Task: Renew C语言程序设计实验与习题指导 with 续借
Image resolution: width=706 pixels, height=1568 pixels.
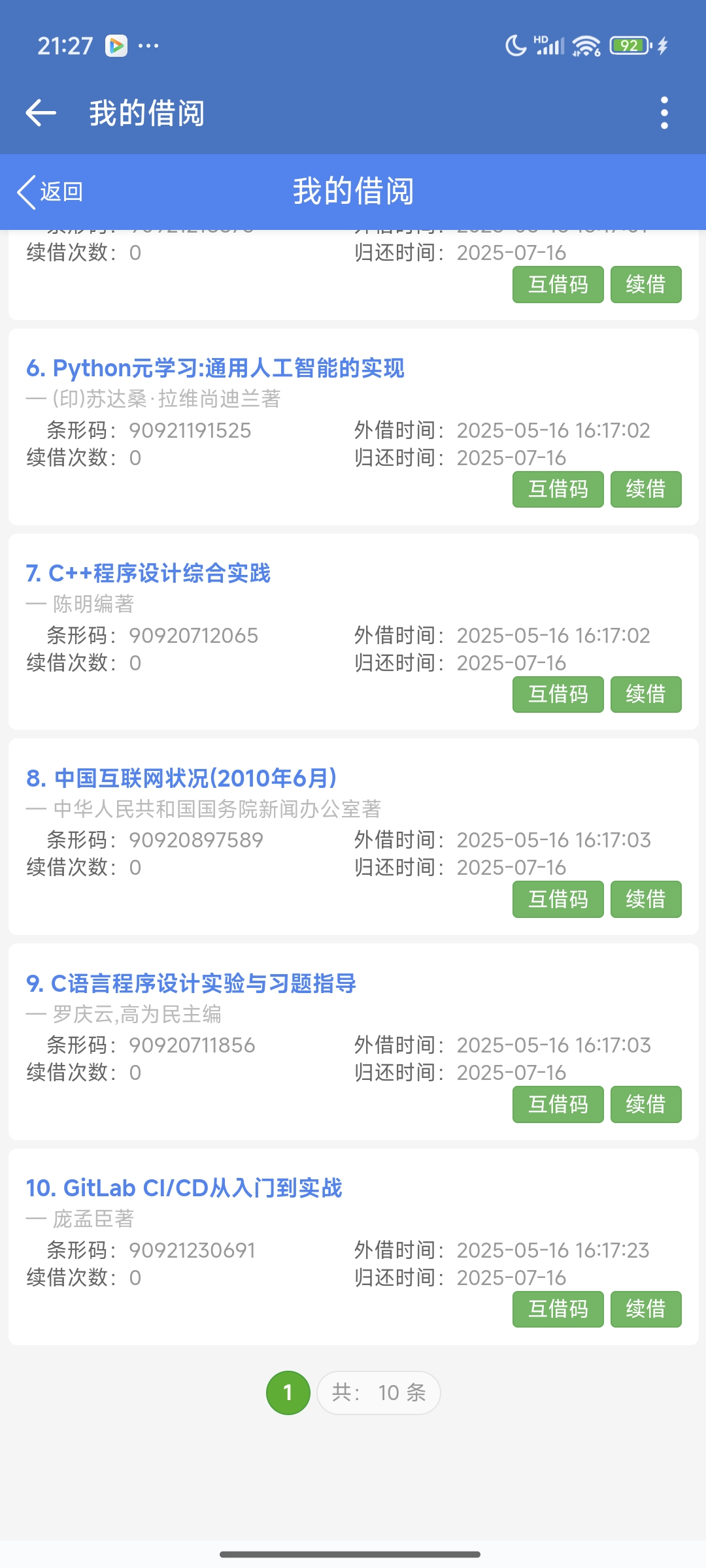Action: click(645, 1105)
